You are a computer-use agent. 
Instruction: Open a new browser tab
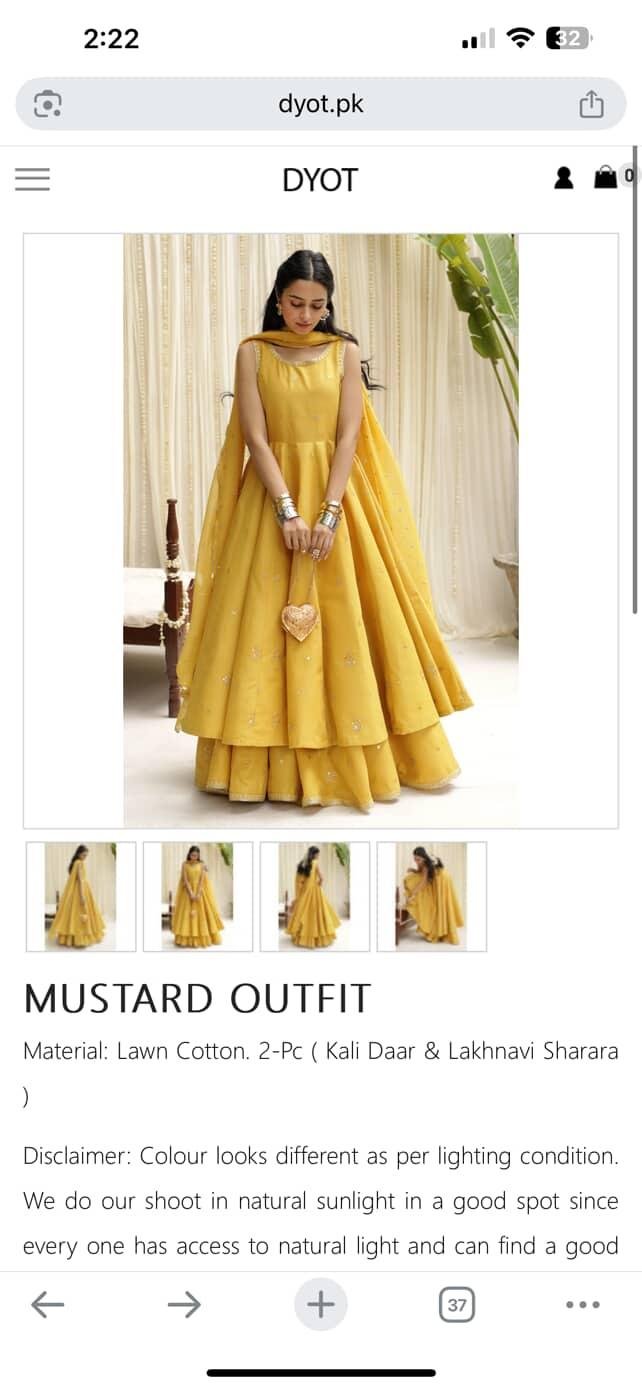click(x=320, y=1304)
